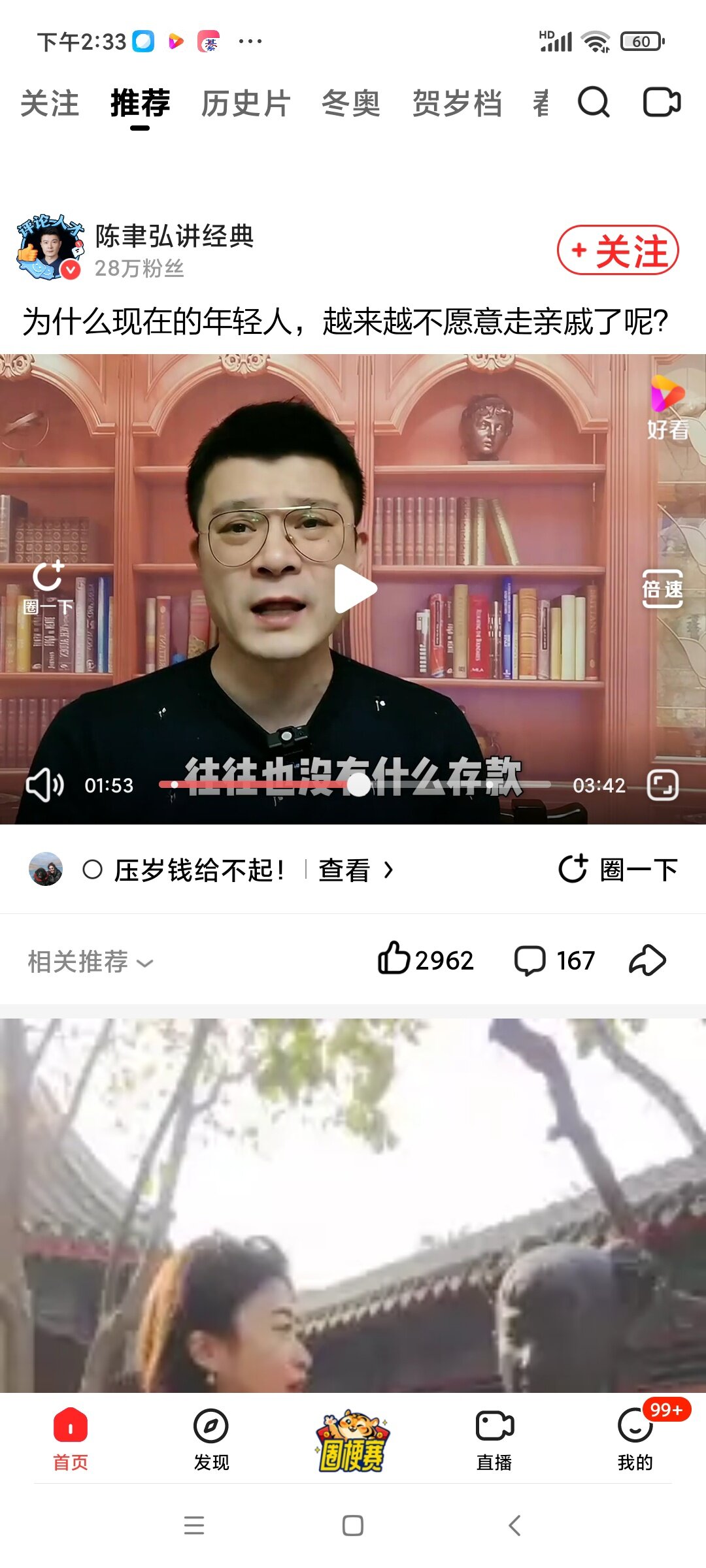This screenshot has height=1568, width=706.
Task: Open the 167 comments
Action: click(x=554, y=960)
